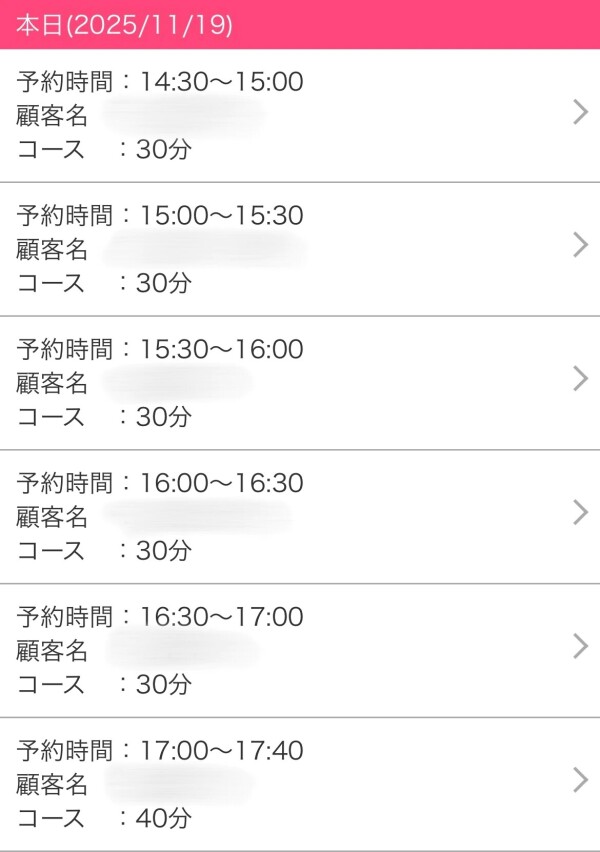The width and height of the screenshot is (600, 852).
Task: Open the 14:30〜15:00 reservation
Action: 300,115
